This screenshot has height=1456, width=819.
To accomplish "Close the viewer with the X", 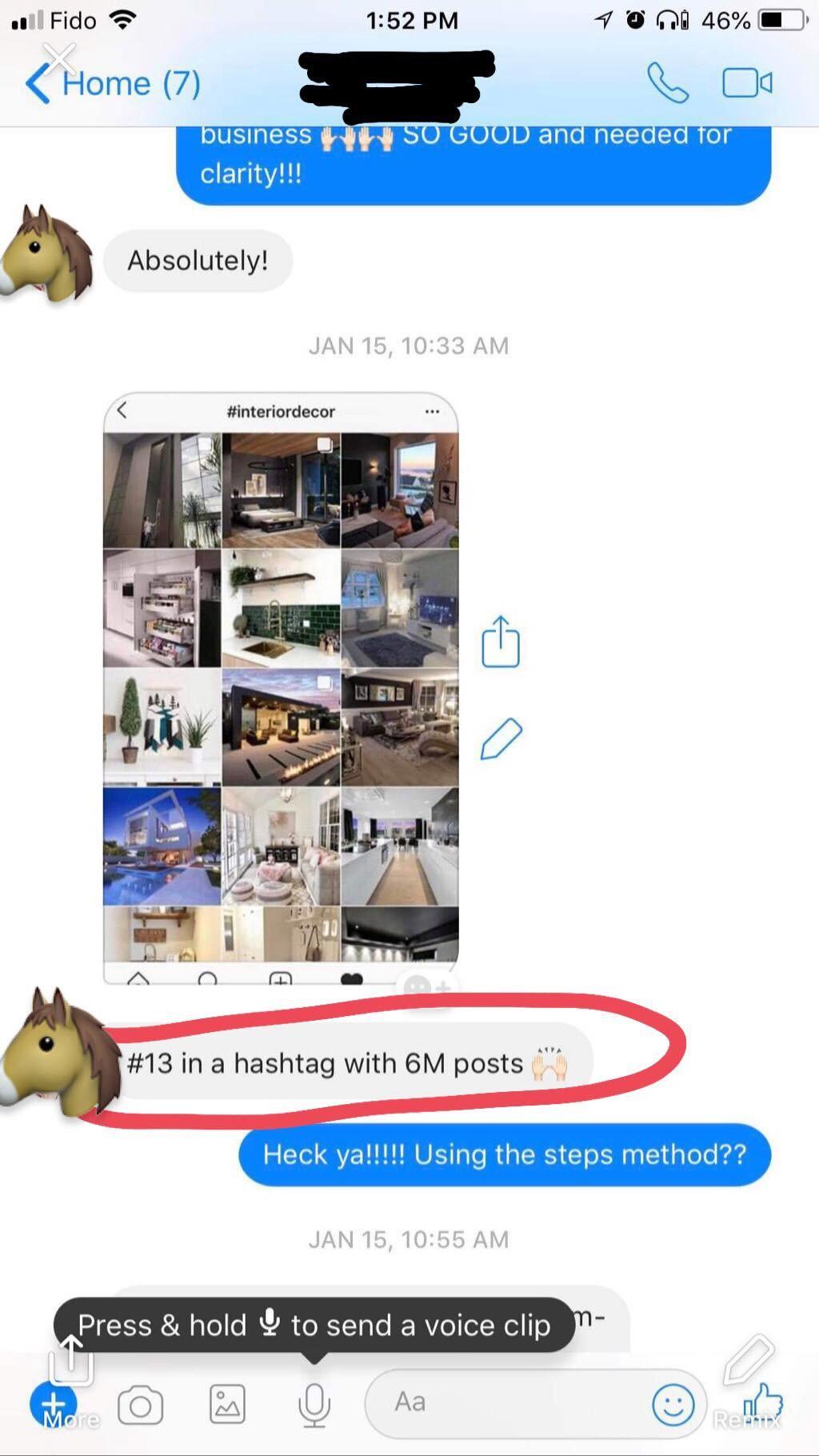I will (x=59, y=58).
